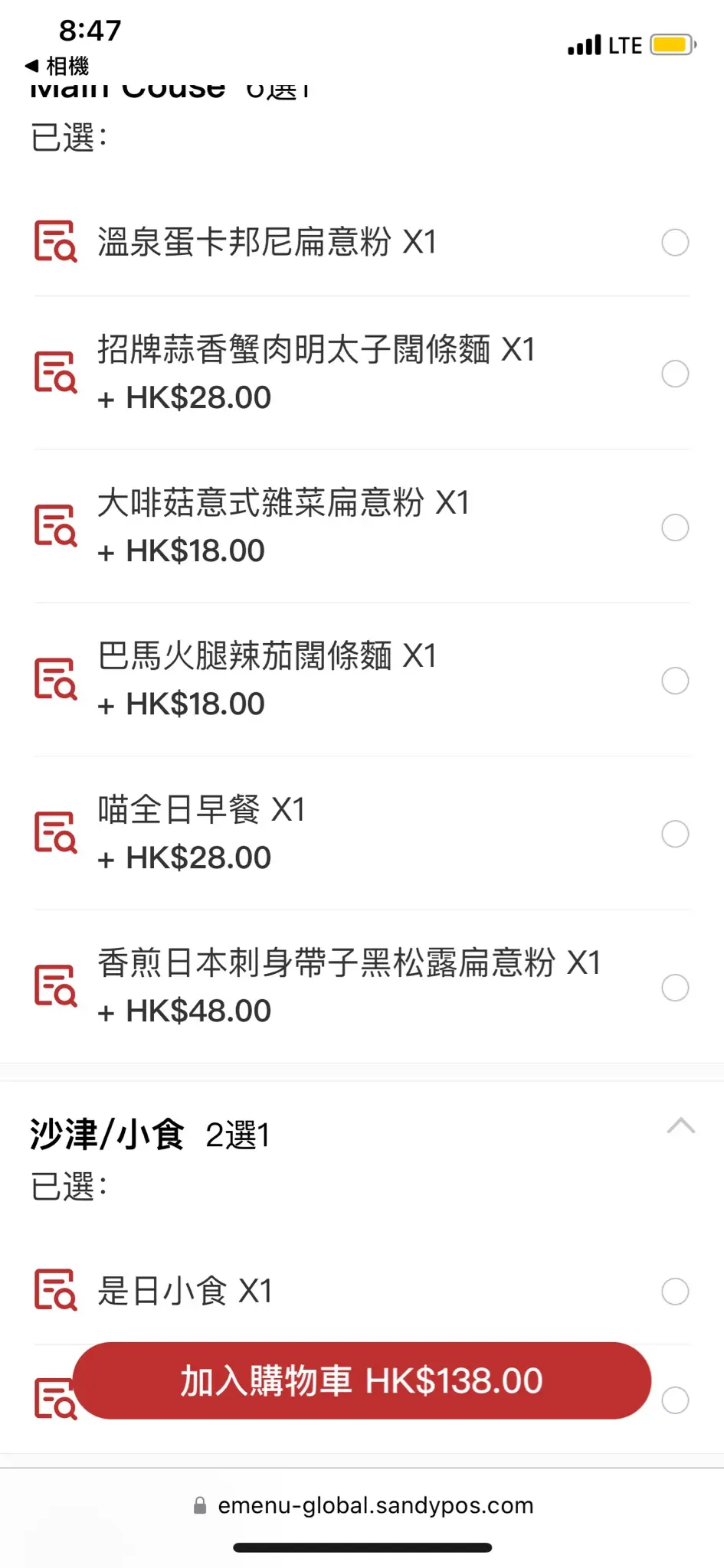View details icon for 溫泉蛋卡邦尼扁意粉
Viewport: 724px width, 1568px height.
(x=55, y=241)
